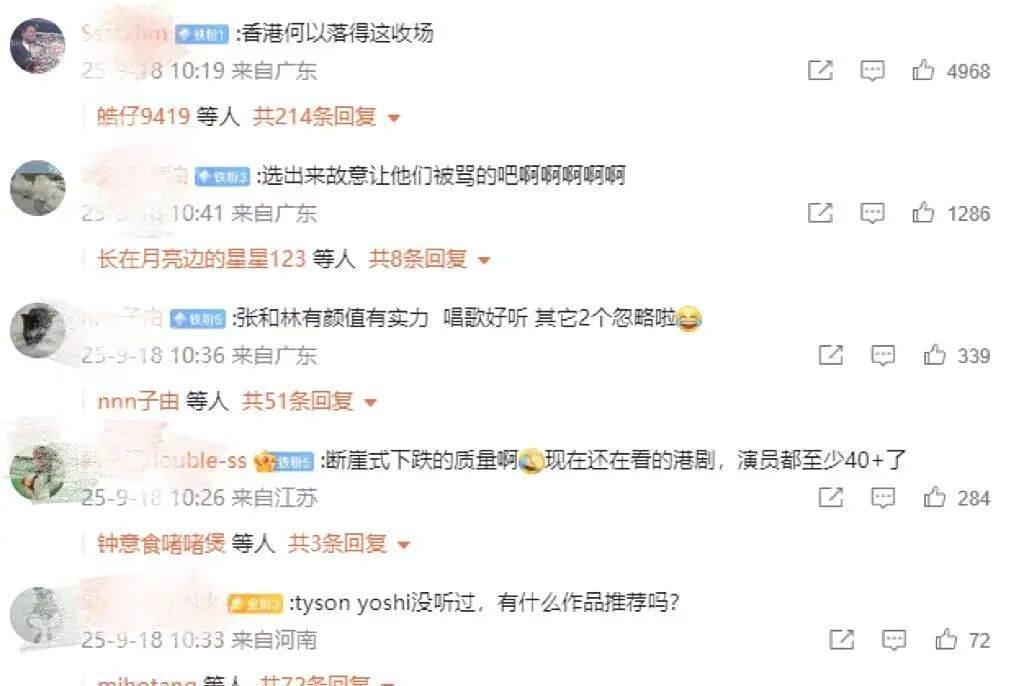Like the tyson yoshi没听过 comment
The width and height of the screenshot is (1024, 686).
pos(945,639)
